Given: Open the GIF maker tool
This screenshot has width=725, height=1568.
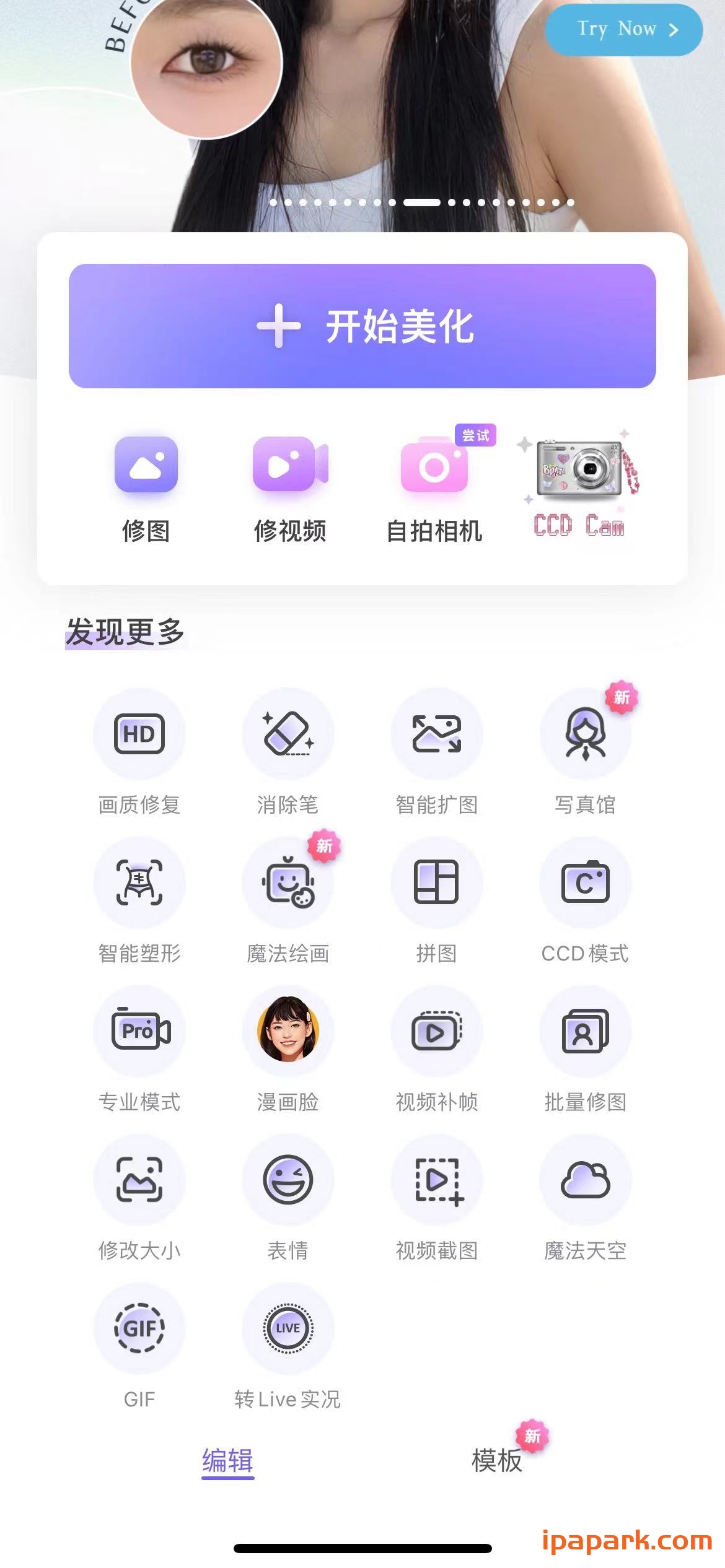Looking at the screenshot, I should 139,1328.
